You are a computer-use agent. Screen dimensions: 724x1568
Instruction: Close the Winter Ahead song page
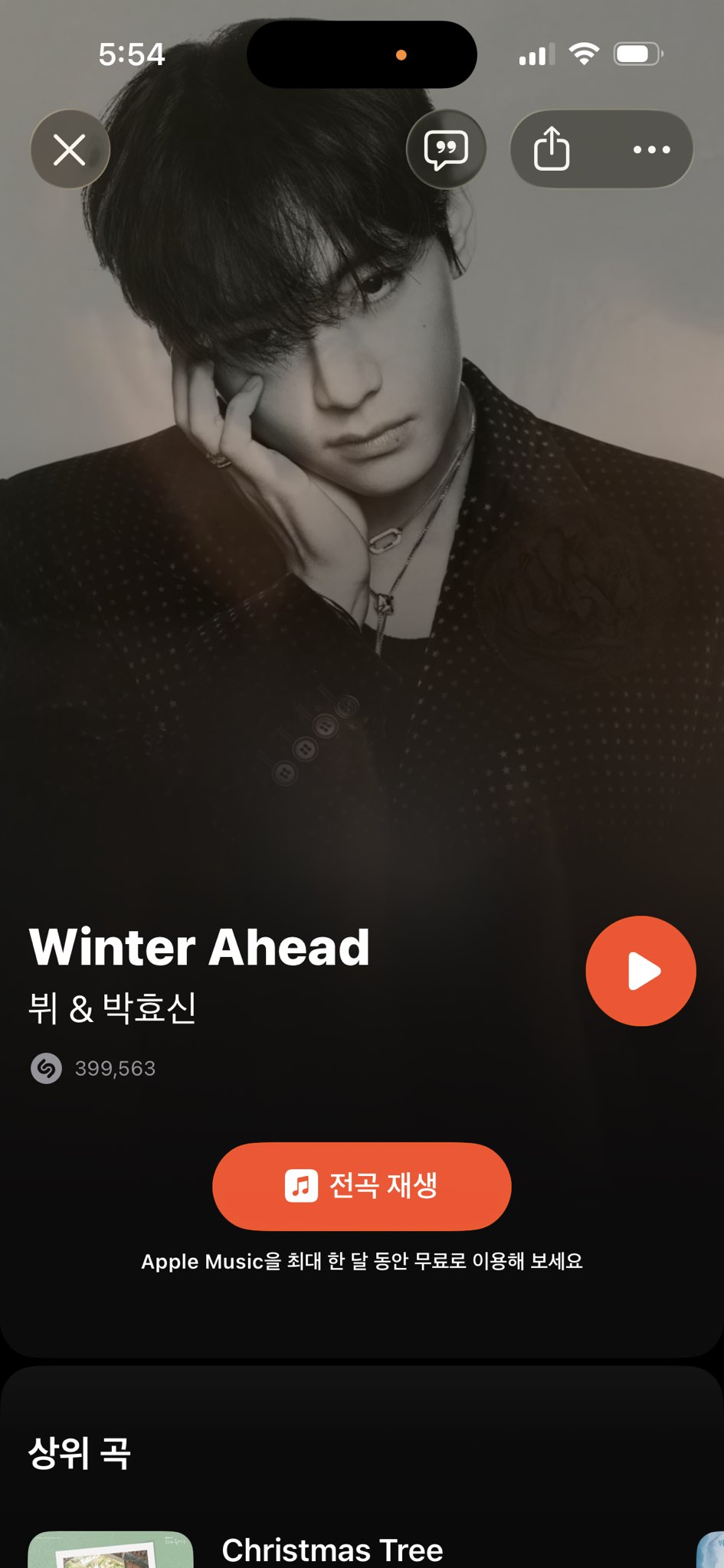pyautogui.click(x=70, y=149)
